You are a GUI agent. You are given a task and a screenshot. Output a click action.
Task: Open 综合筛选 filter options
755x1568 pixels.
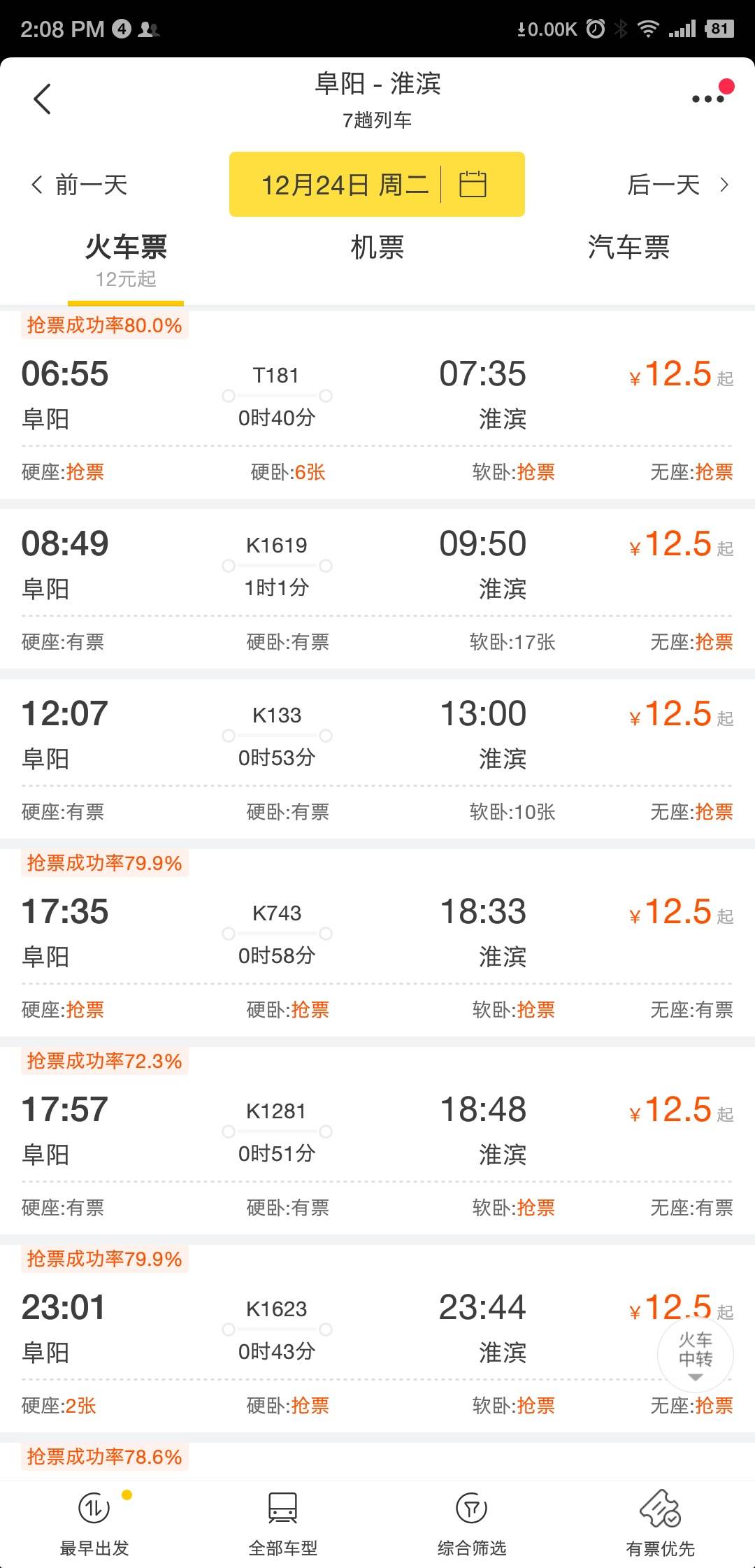(x=472, y=1523)
